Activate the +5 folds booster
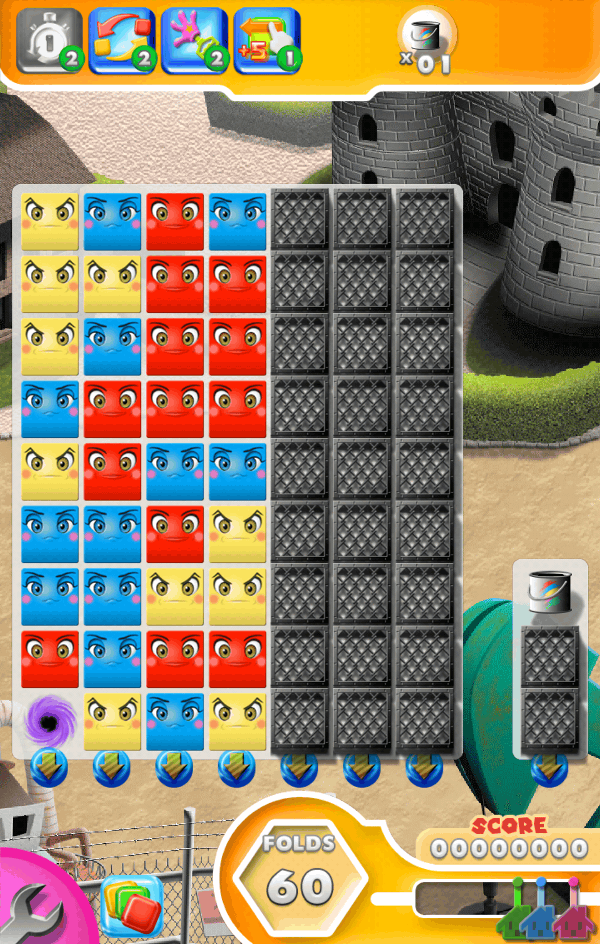This screenshot has width=600, height=944. coord(266,39)
